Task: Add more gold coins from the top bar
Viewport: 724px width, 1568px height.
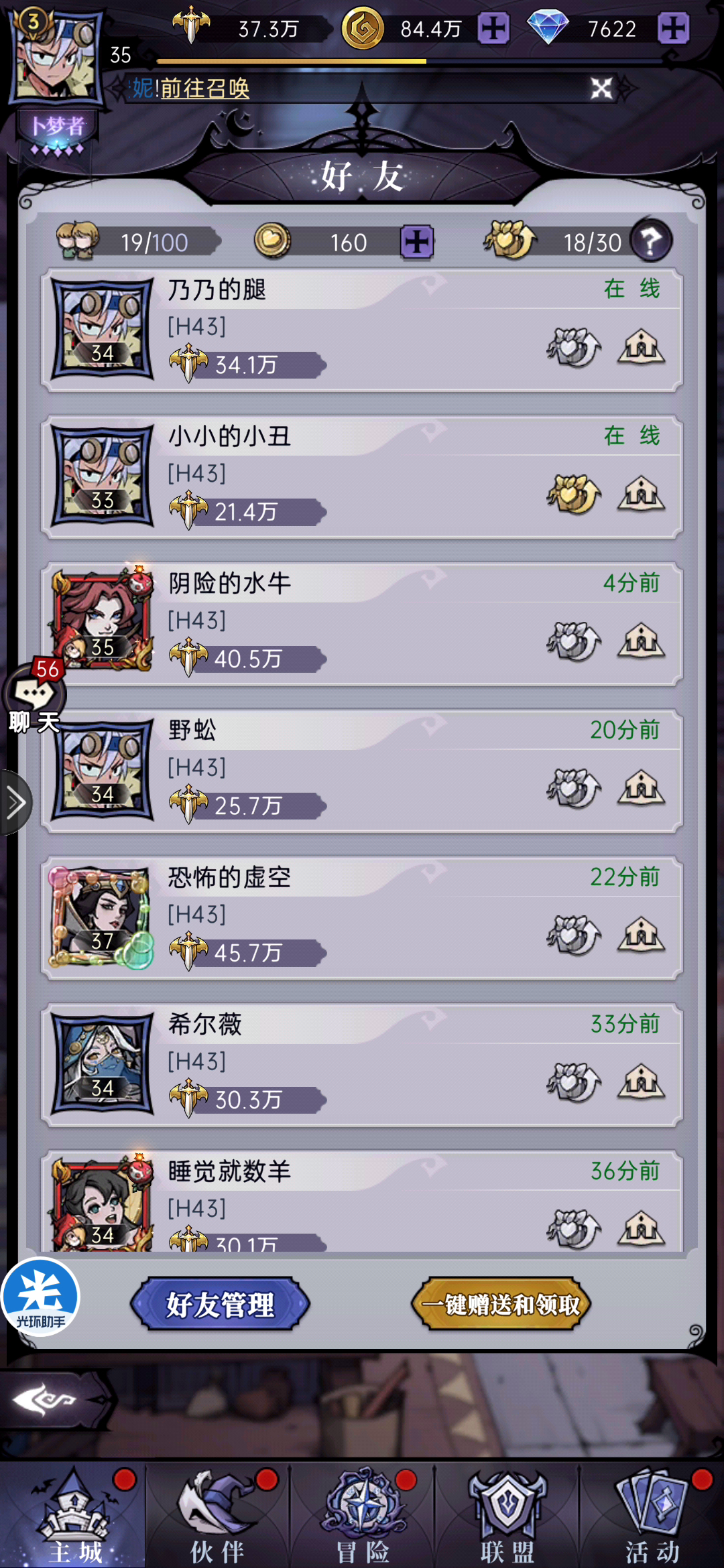Action: (493, 29)
